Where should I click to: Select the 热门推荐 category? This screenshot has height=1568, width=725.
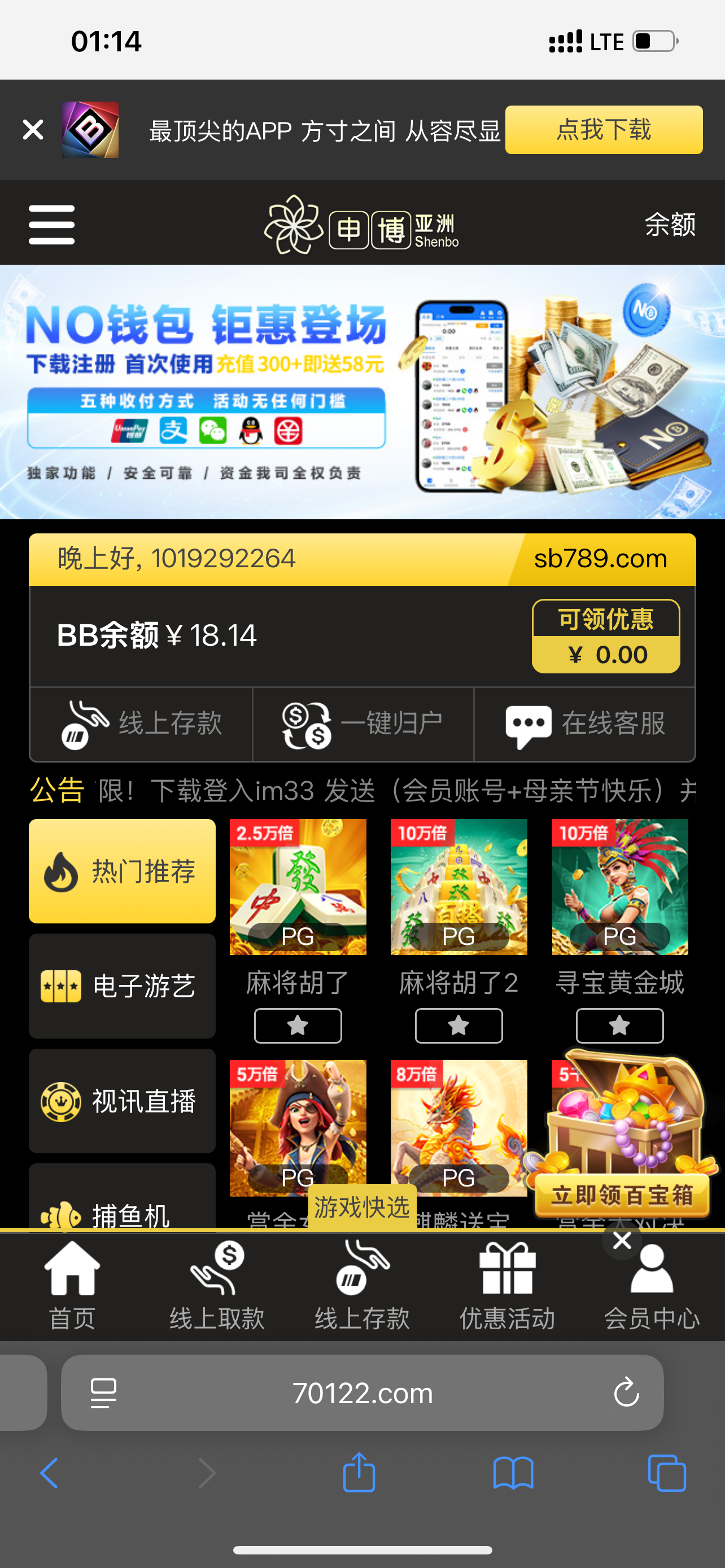click(122, 870)
